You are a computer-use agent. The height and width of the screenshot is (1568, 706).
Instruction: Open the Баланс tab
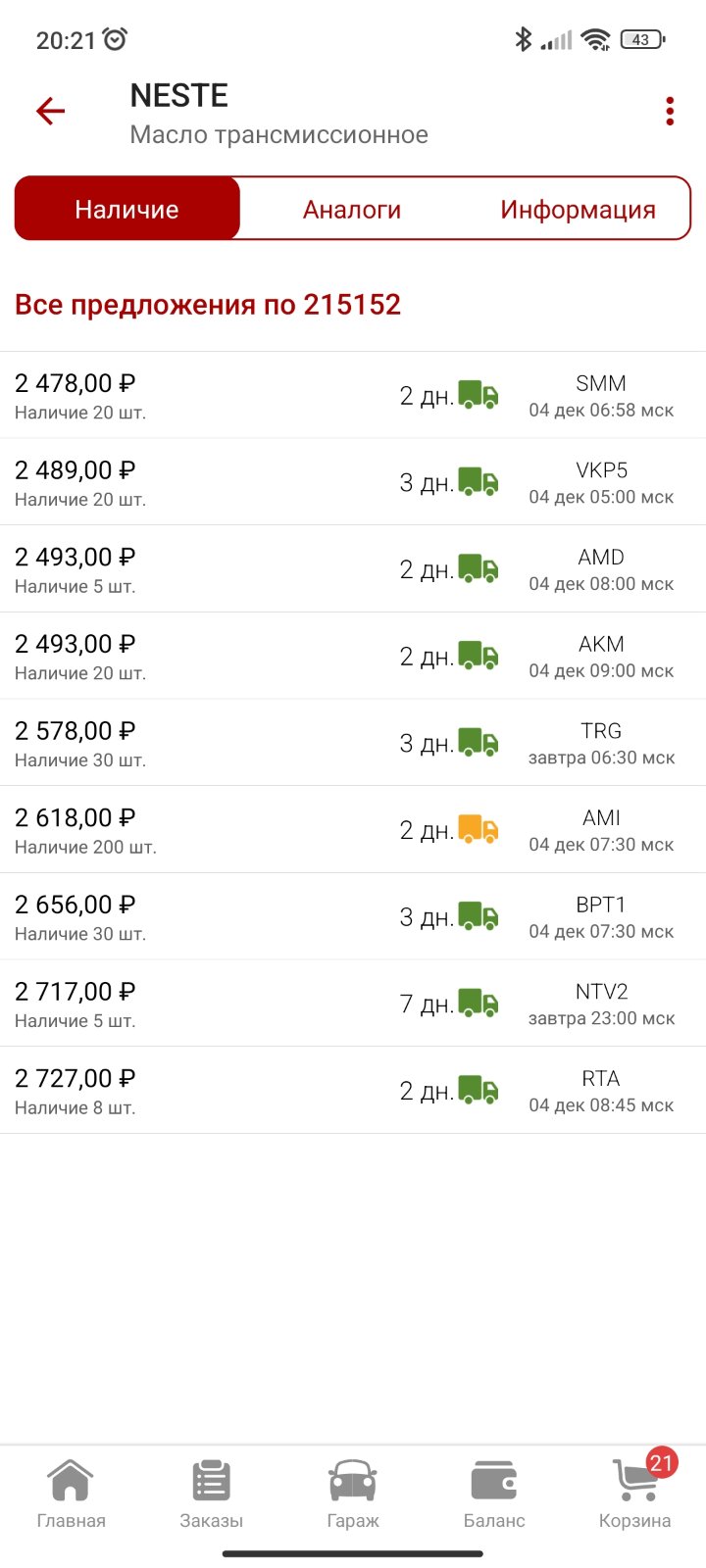[494, 1494]
